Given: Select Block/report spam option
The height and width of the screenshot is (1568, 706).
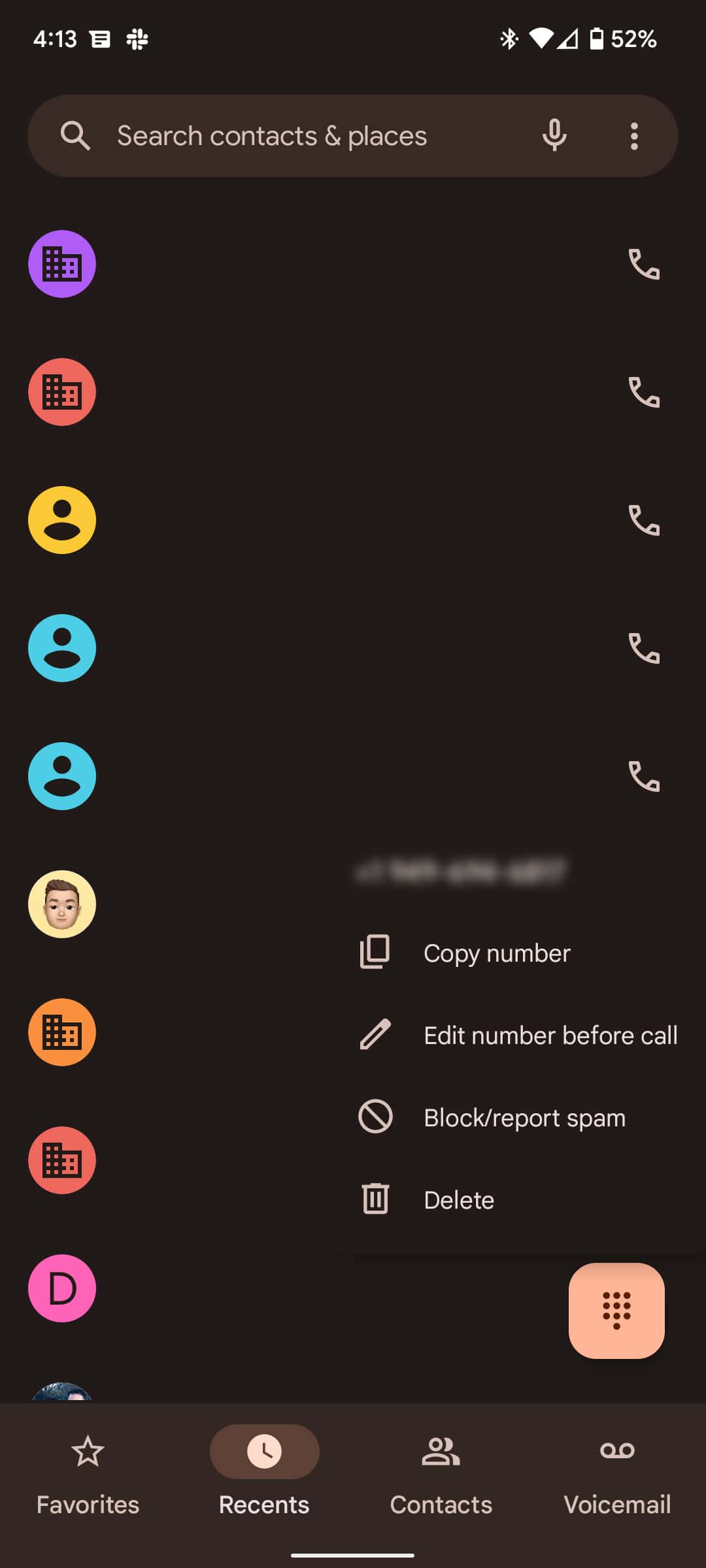Looking at the screenshot, I should [523, 1118].
